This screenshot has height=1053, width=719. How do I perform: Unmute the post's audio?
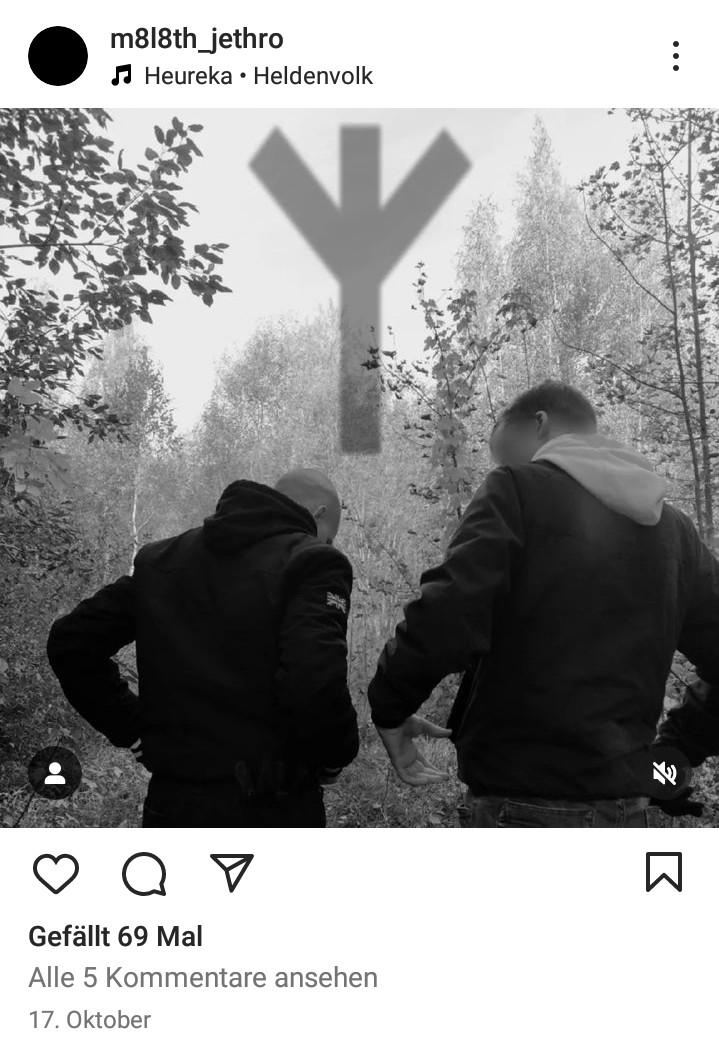click(665, 772)
